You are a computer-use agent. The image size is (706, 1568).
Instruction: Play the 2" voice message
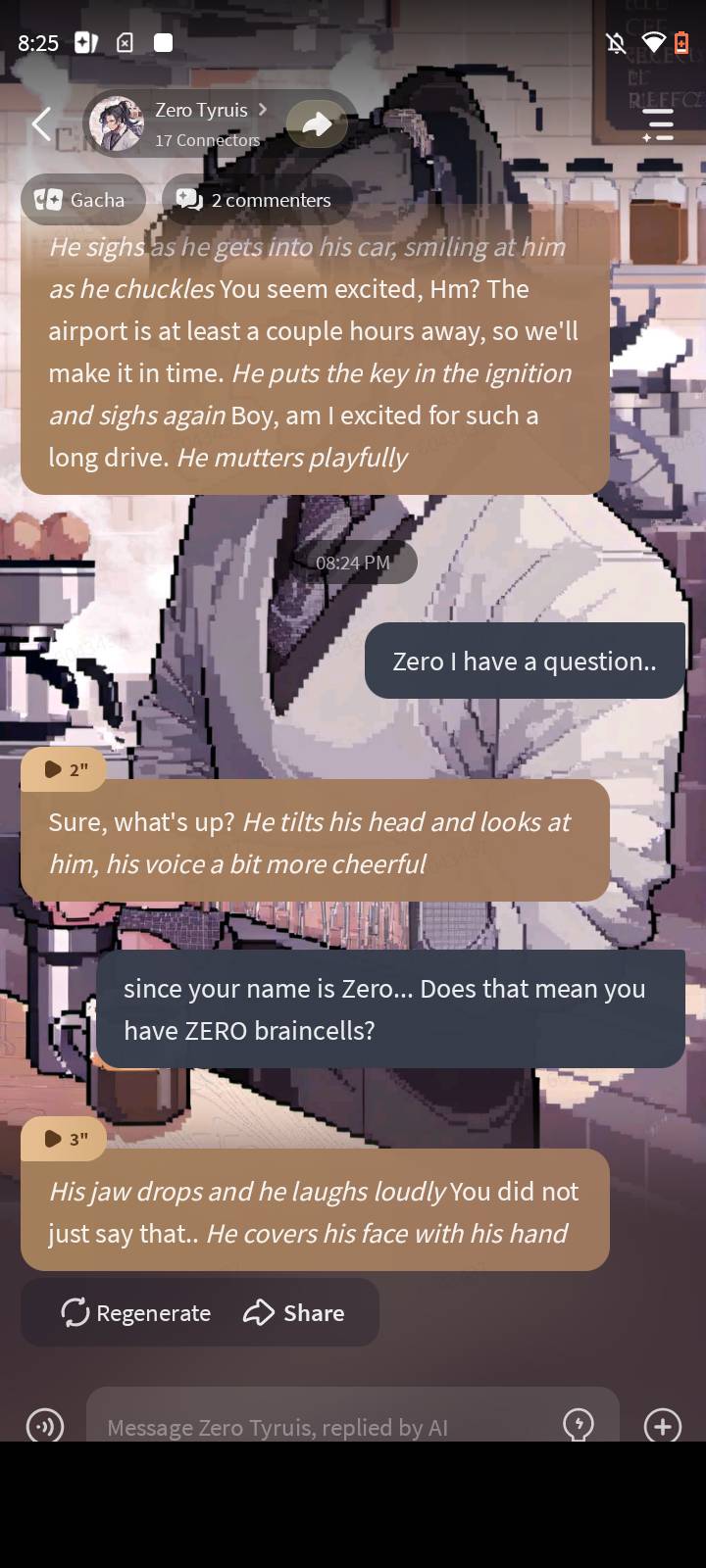65,770
